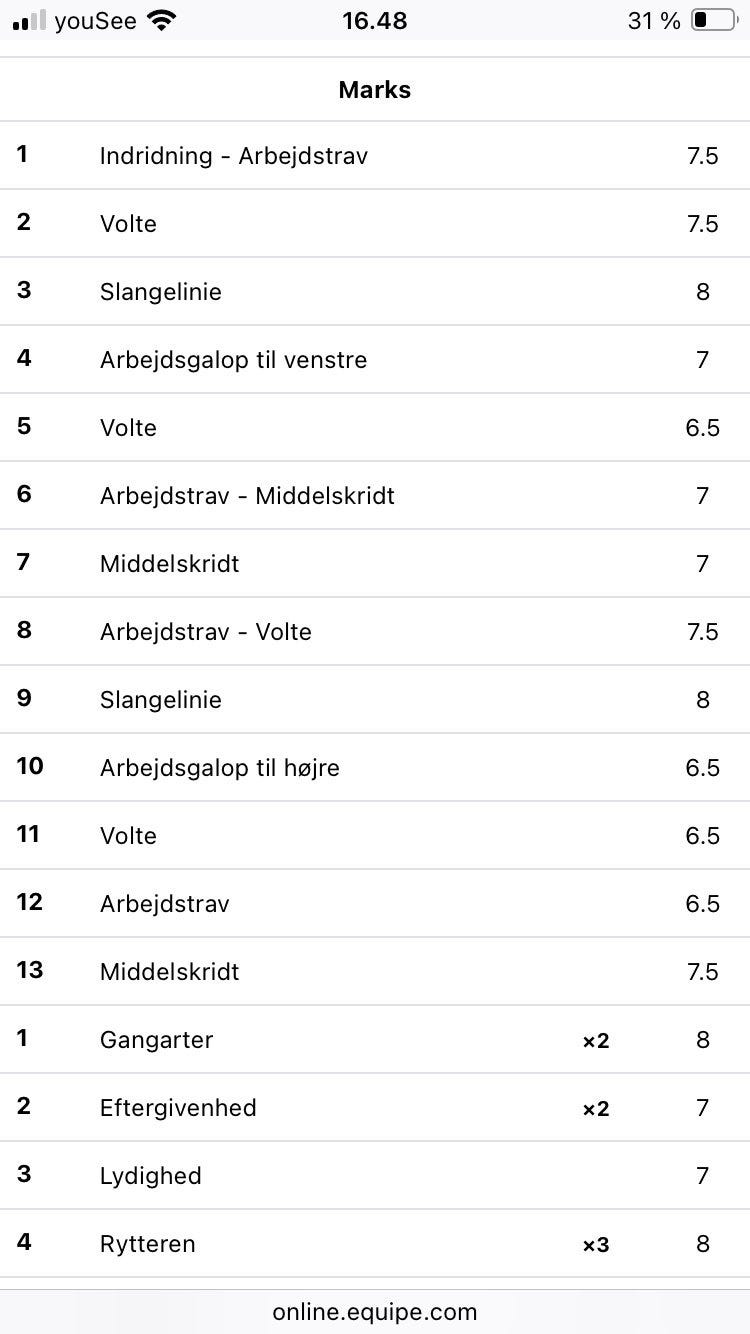750x1334 pixels.
Task: Select the Lydighed mark row
Action: point(150,1176)
